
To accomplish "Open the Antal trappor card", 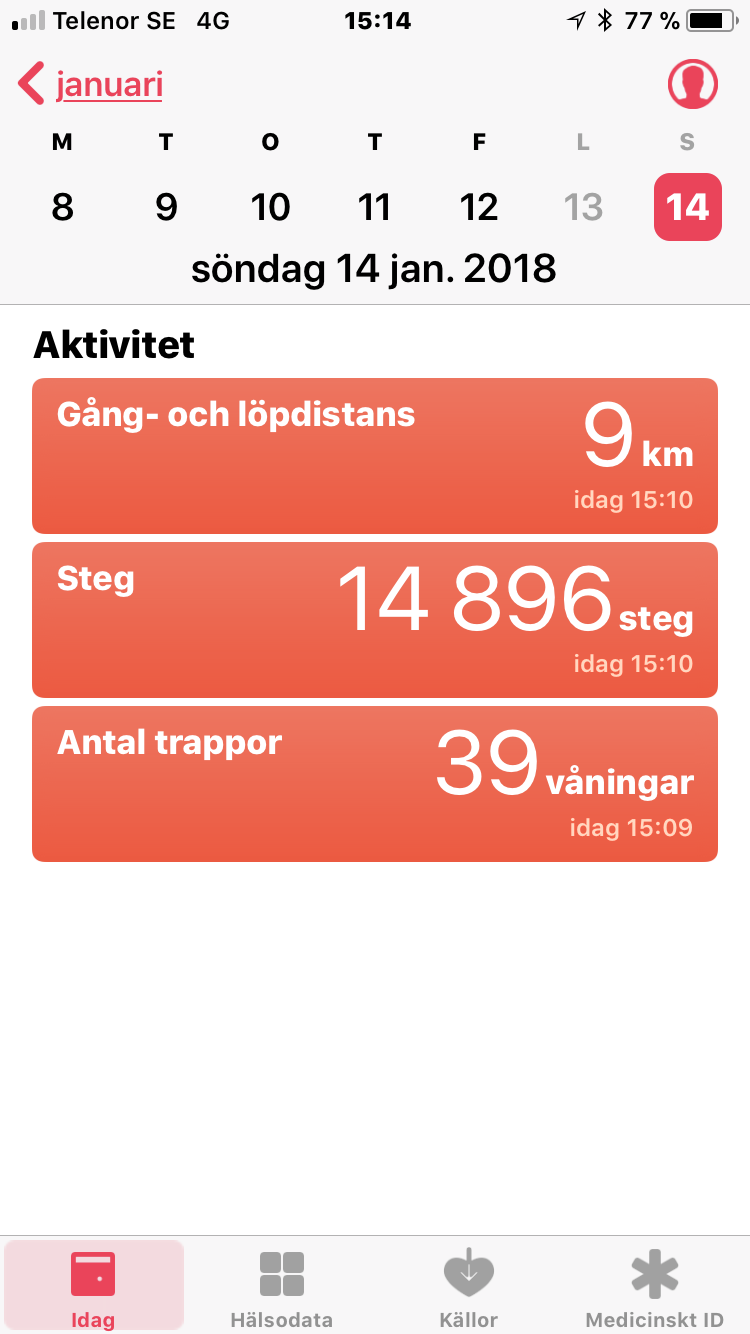I will tap(375, 784).
